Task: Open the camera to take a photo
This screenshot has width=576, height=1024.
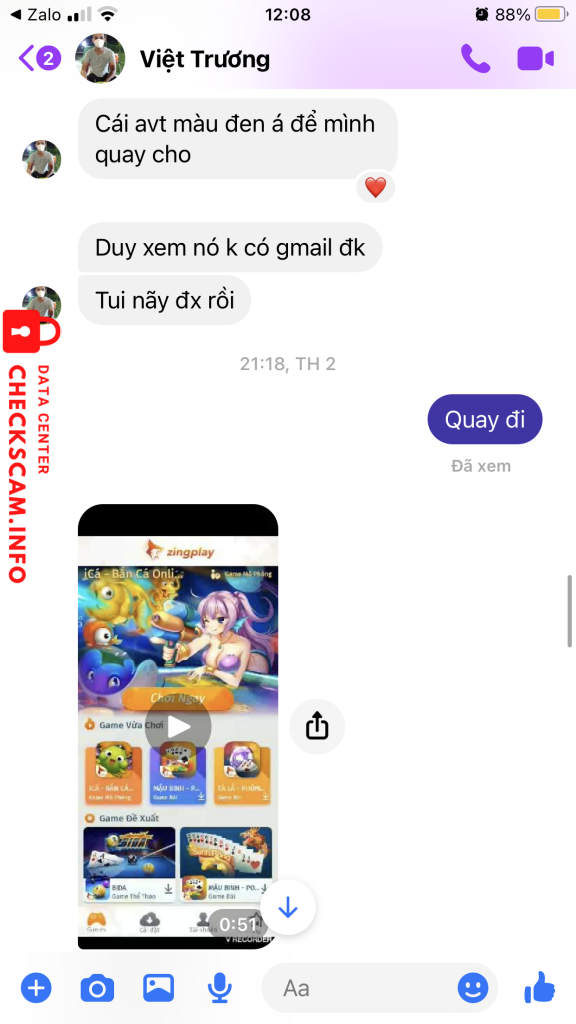Action: pyautogui.click(x=97, y=988)
